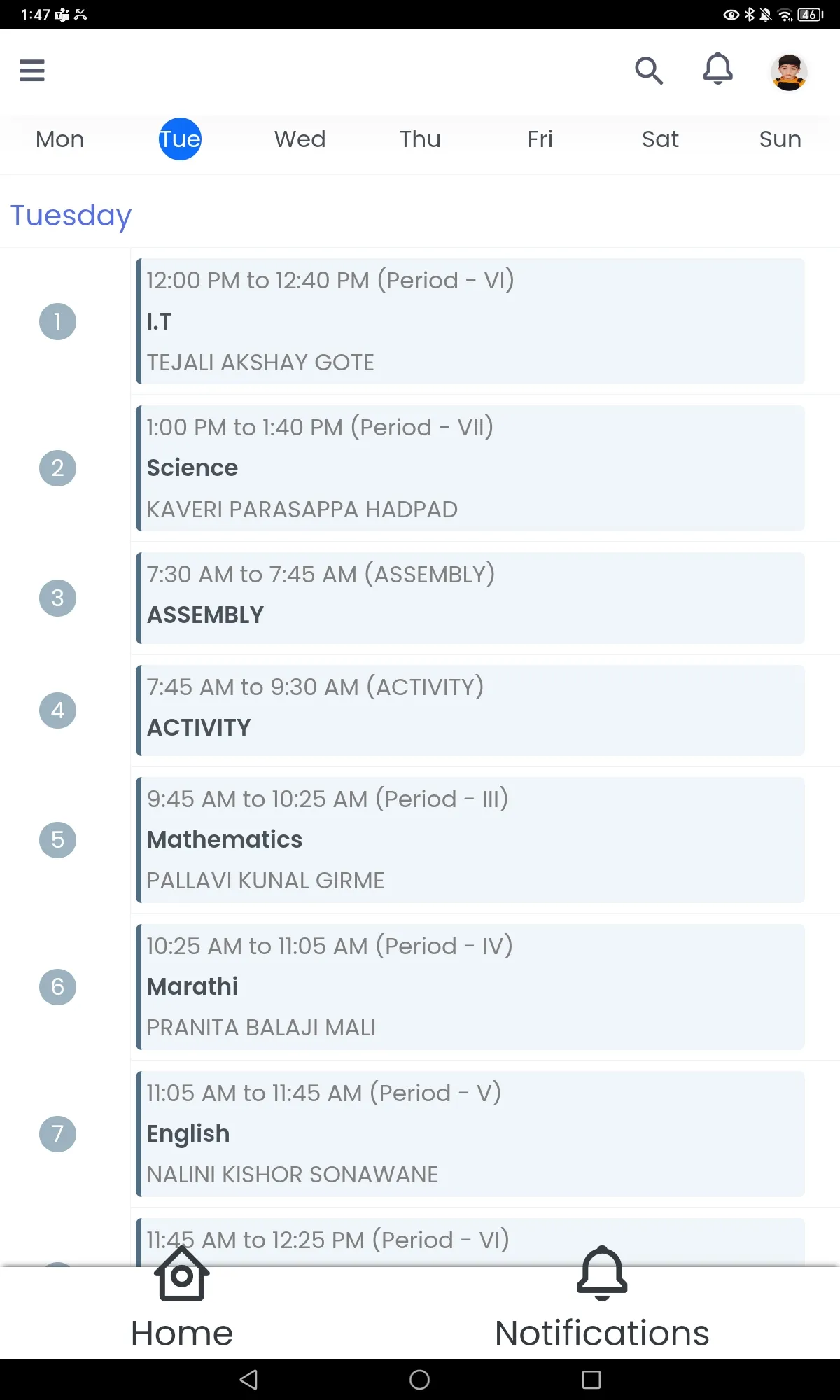Switch to the Wed timetable

click(x=300, y=139)
